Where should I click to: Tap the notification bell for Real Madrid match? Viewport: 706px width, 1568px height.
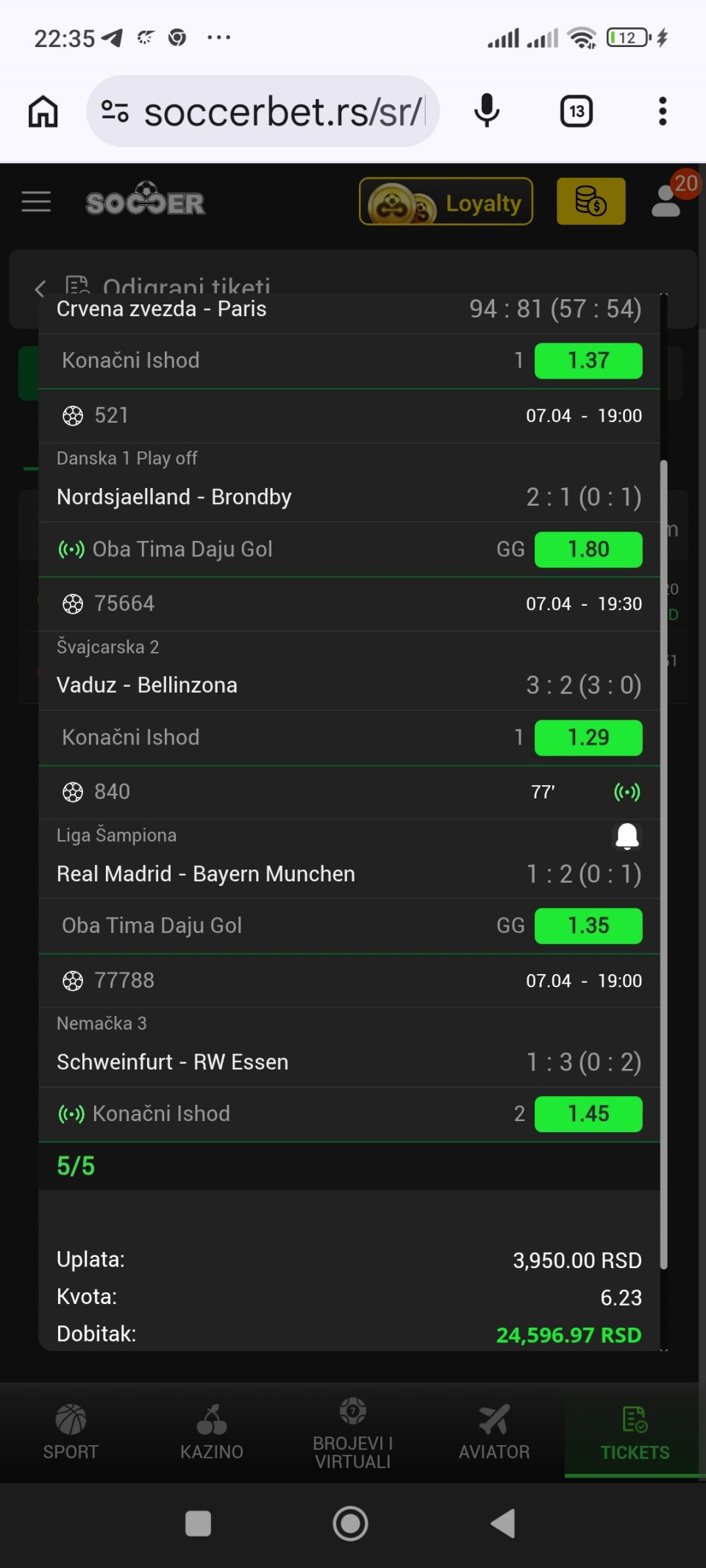(x=627, y=836)
